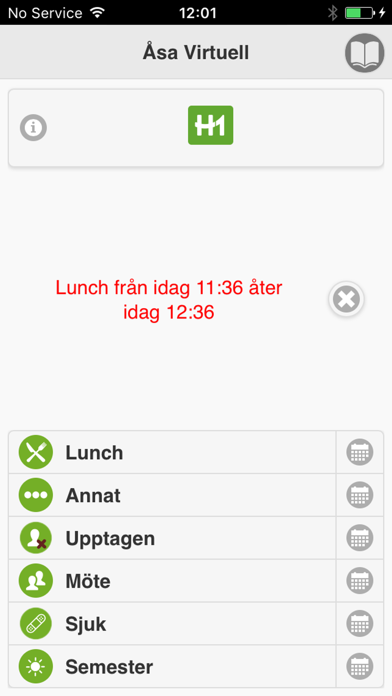
Task: Select Semester status
Action: tap(172, 666)
